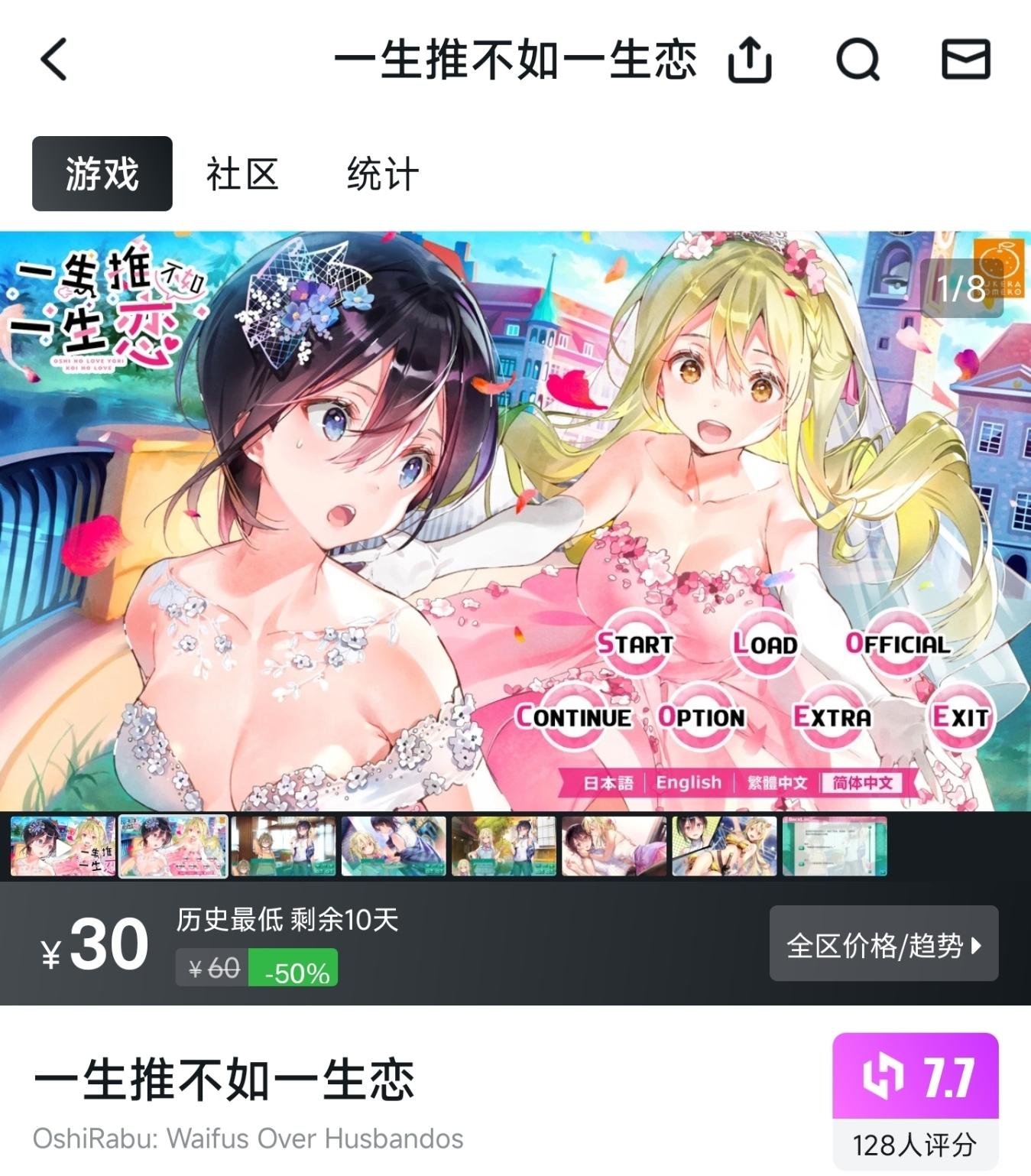Screen dimensions: 1031x1176
Task: Open 全区价格/趋势 price trends
Action: (883, 944)
